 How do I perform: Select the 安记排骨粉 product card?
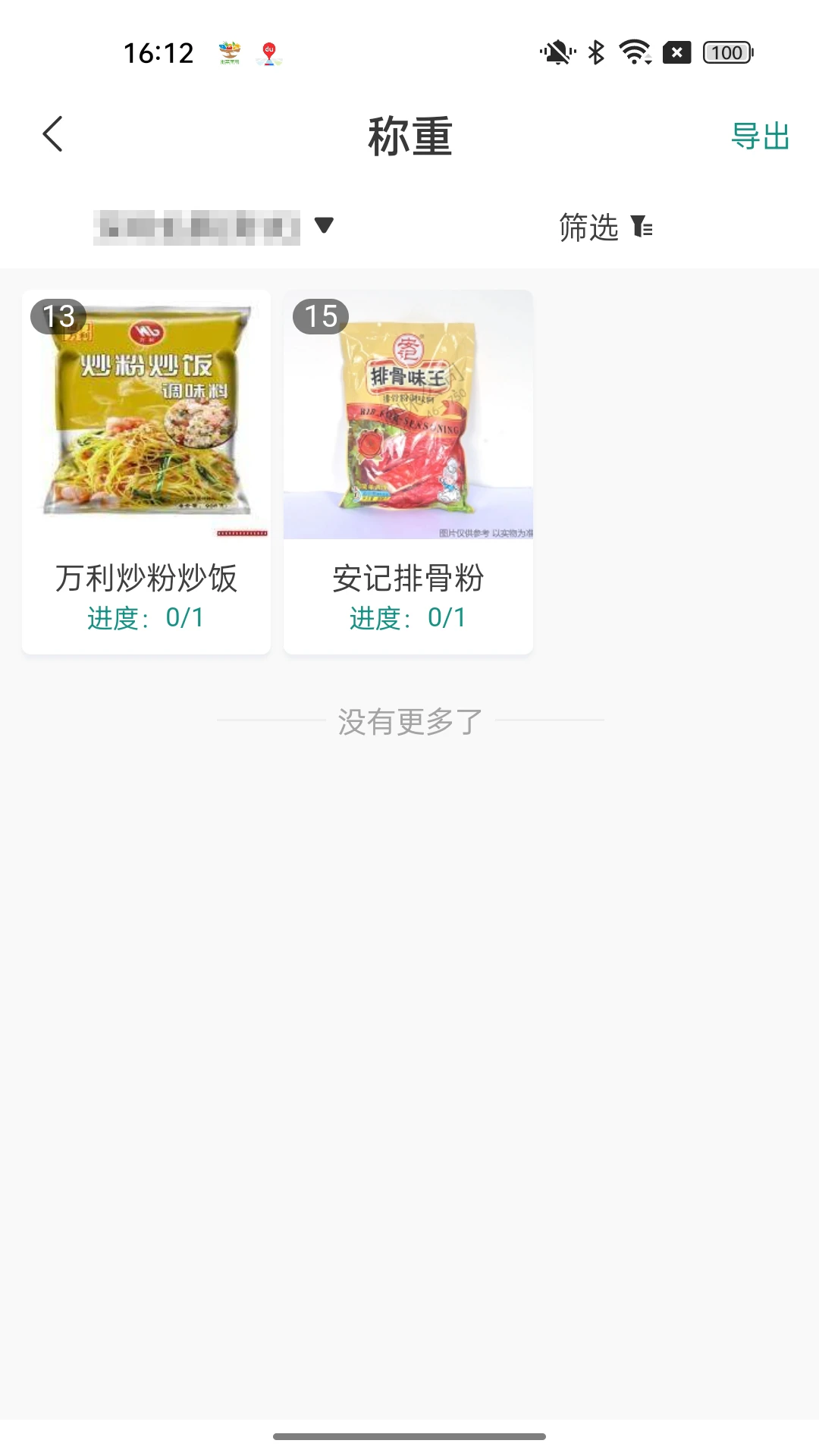pyautogui.click(x=408, y=472)
